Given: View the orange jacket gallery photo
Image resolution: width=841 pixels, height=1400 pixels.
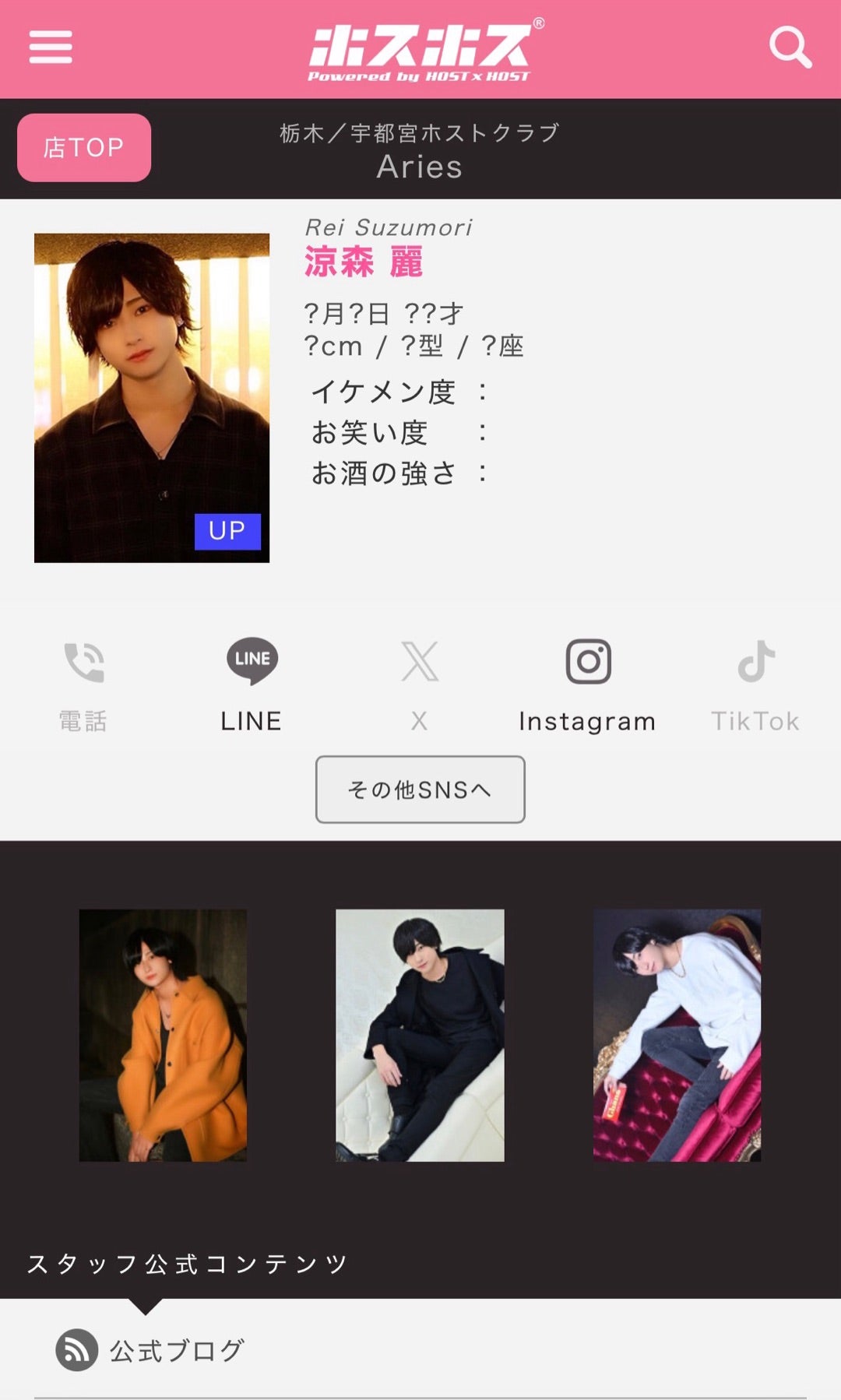Looking at the screenshot, I should coord(163,1035).
